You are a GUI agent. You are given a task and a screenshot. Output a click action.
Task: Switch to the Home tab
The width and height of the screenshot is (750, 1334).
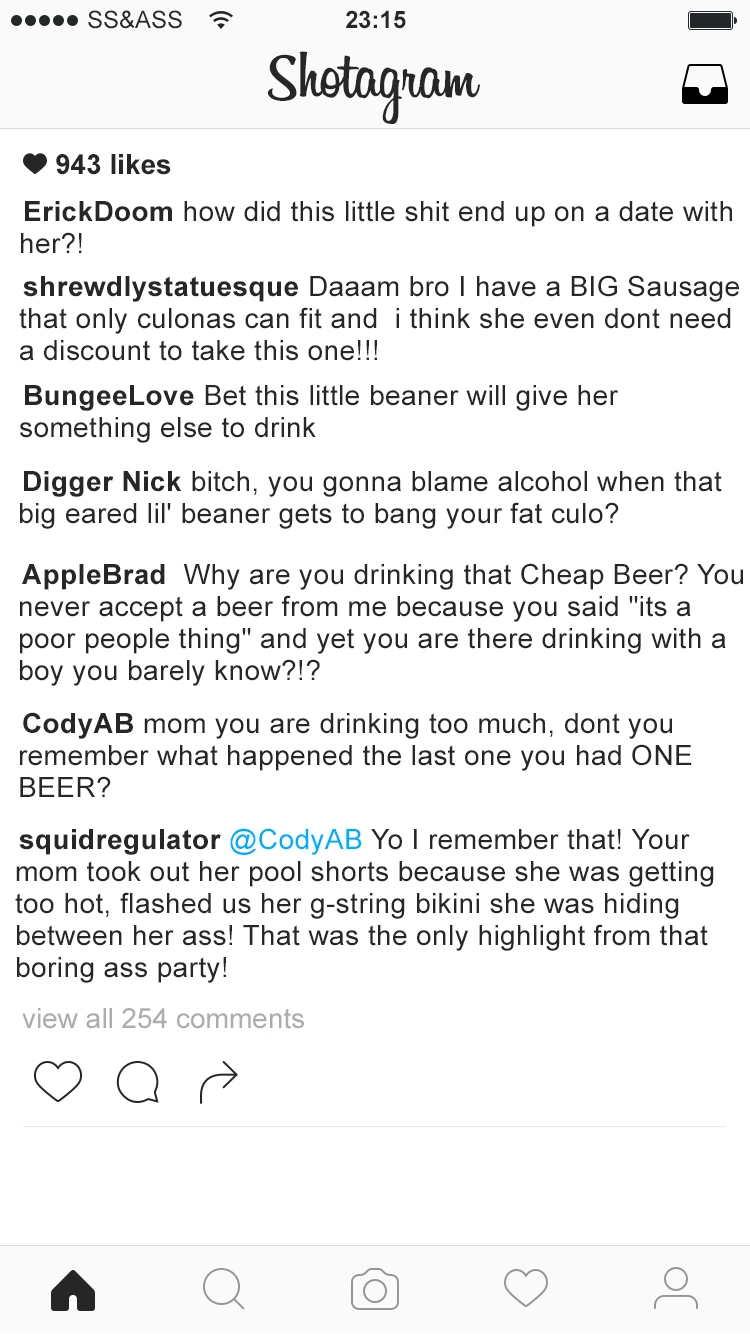[73, 1289]
